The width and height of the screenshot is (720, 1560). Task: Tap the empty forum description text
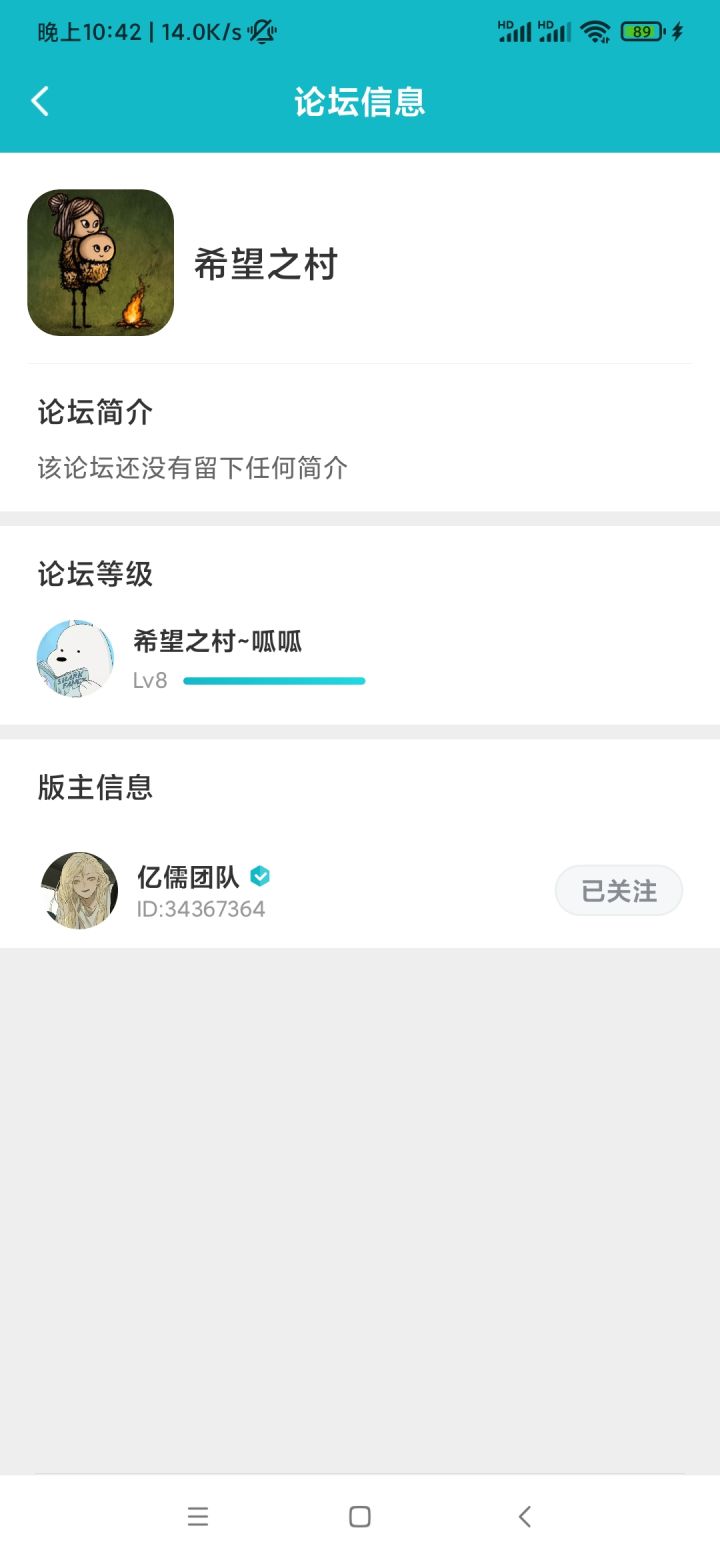(x=188, y=468)
